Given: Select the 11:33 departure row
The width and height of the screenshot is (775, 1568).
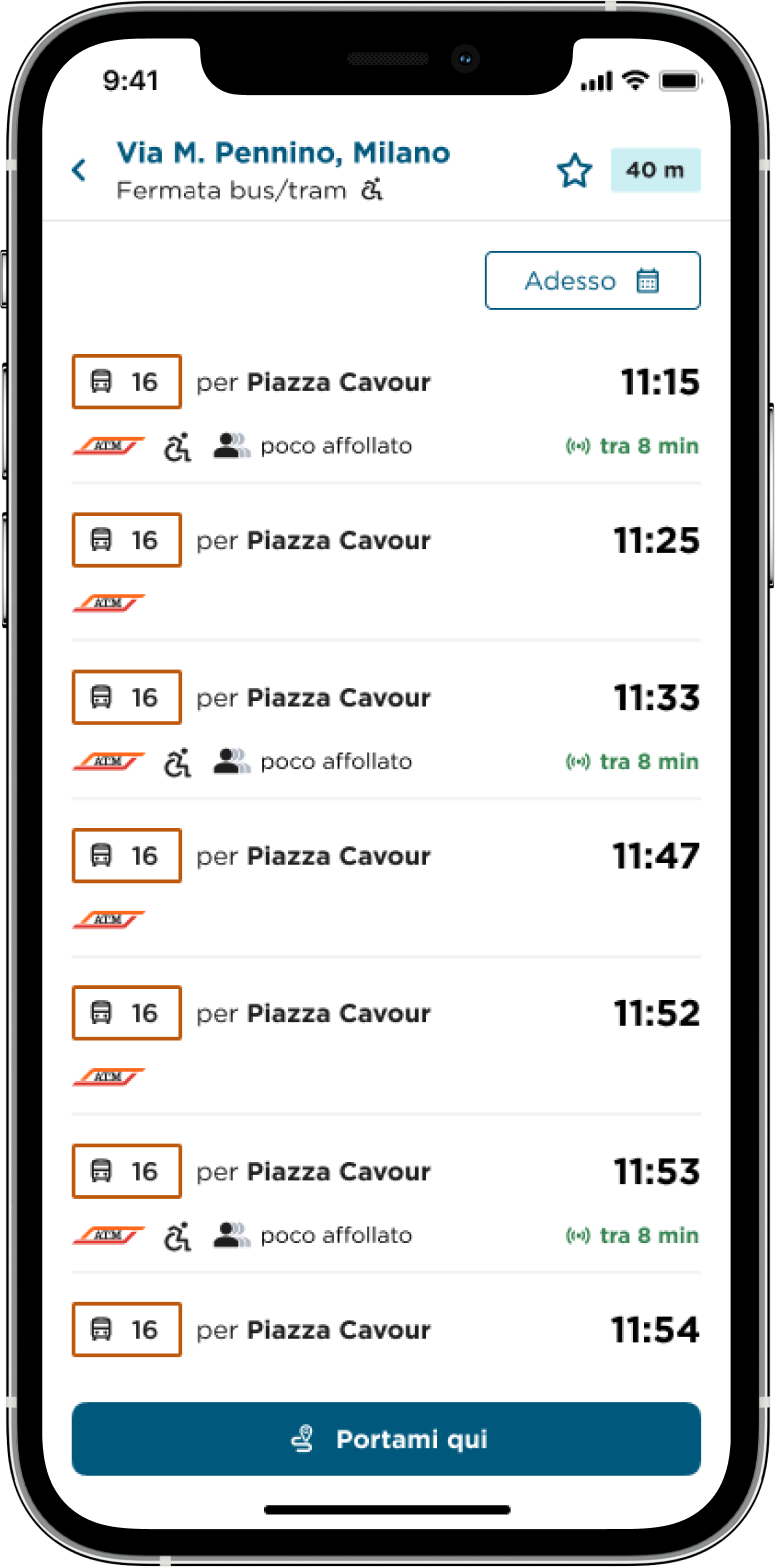Looking at the screenshot, I should pos(386,724).
